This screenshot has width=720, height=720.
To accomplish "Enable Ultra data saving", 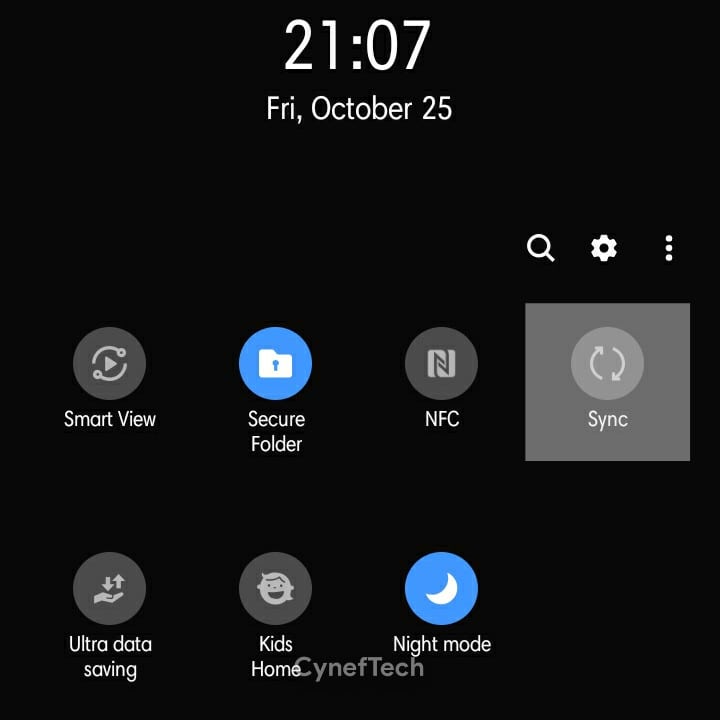I will (110, 588).
